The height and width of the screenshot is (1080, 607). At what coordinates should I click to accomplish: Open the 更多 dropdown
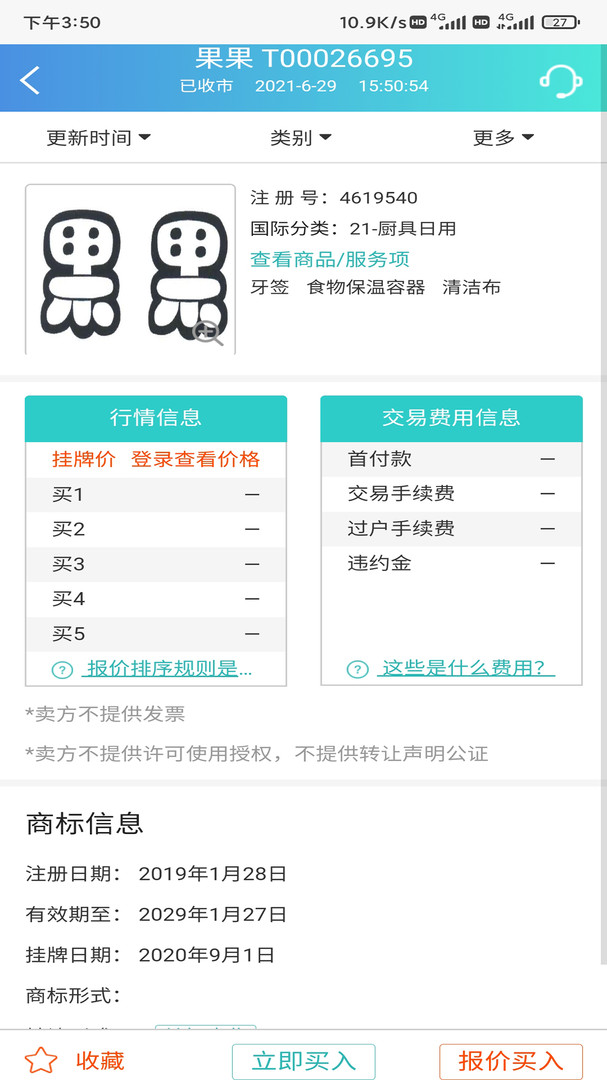click(x=503, y=138)
